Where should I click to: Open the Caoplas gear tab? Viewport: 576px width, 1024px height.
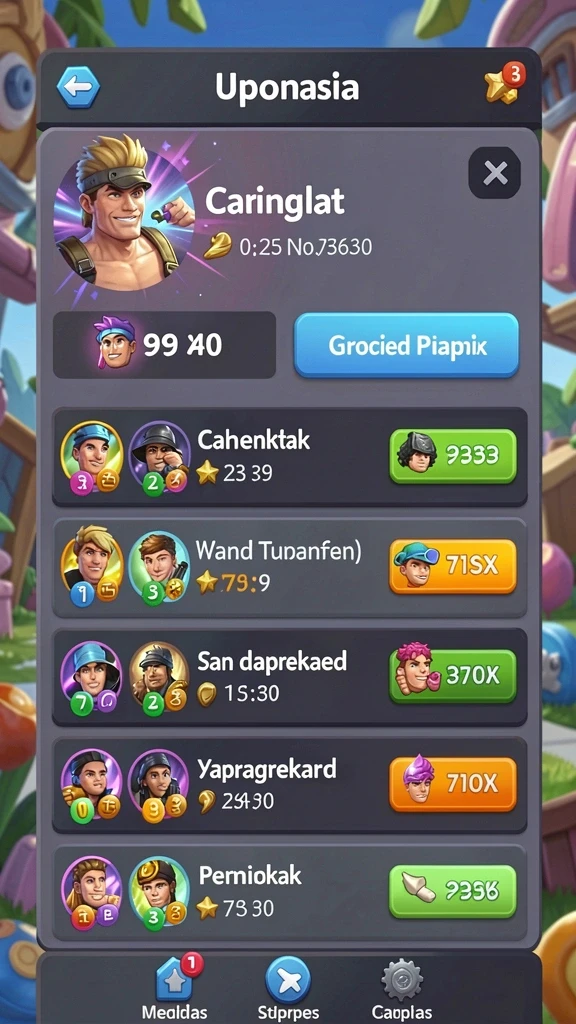[x=401, y=987]
